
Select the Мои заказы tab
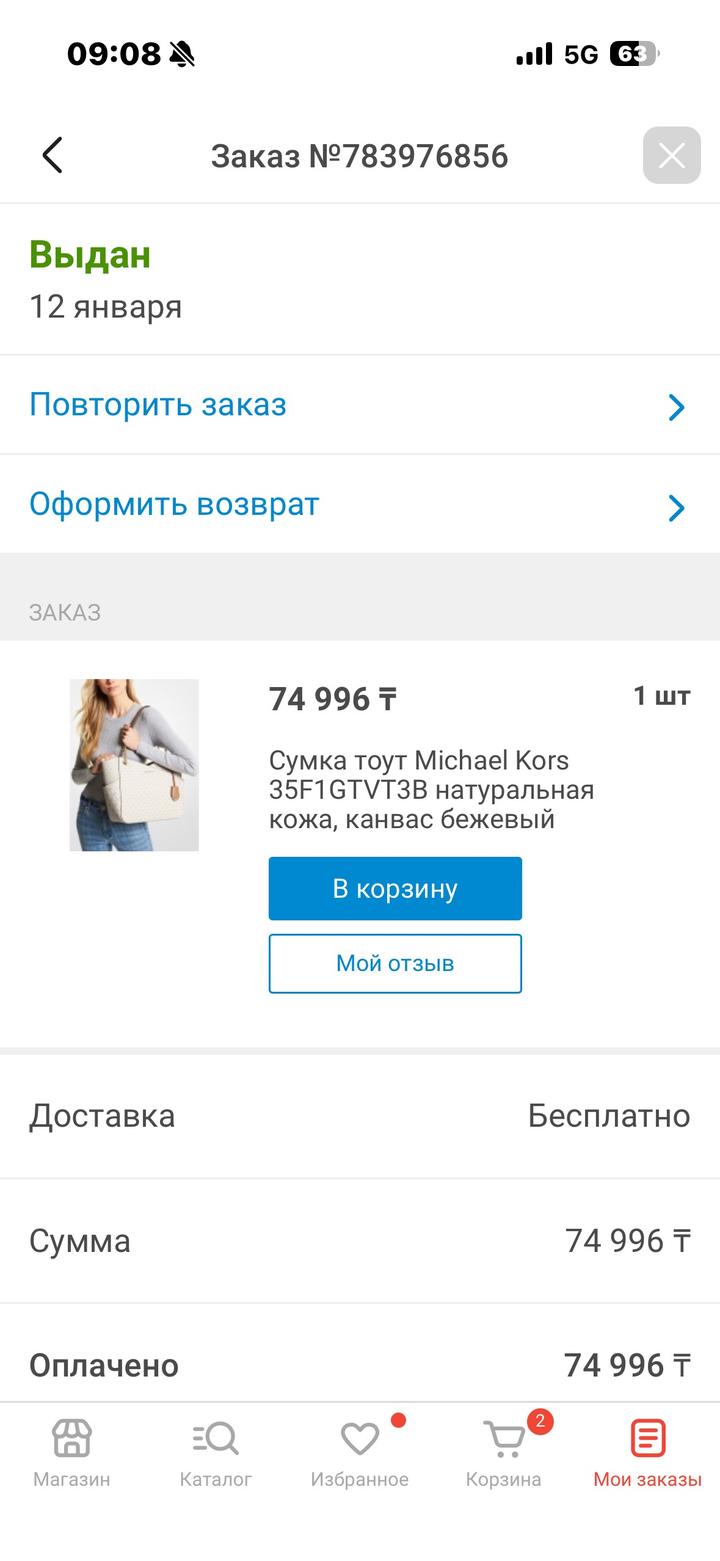pyautogui.click(x=647, y=1452)
